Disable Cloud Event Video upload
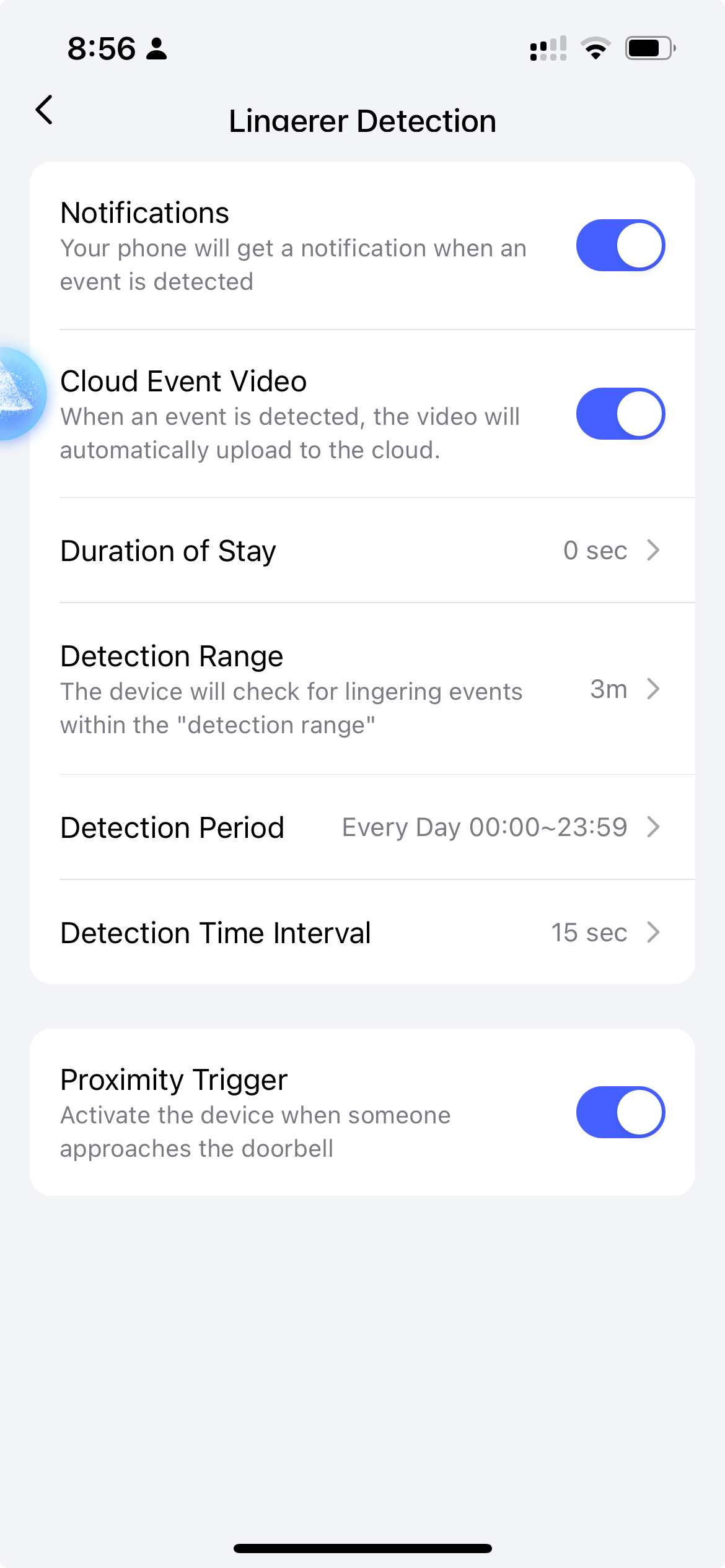 click(x=620, y=414)
